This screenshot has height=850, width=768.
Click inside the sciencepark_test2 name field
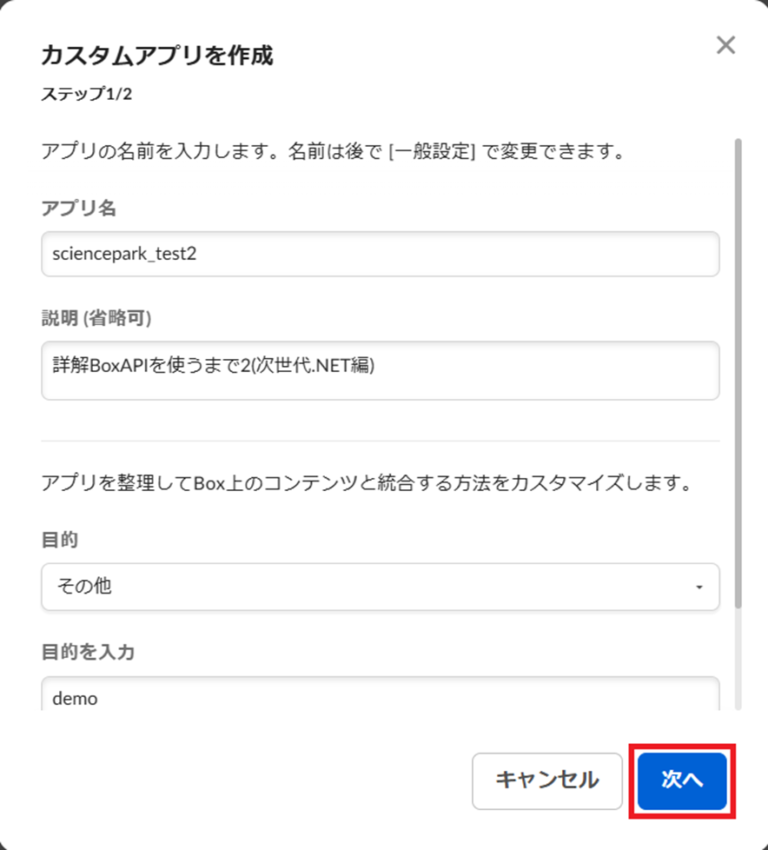click(380, 254)
